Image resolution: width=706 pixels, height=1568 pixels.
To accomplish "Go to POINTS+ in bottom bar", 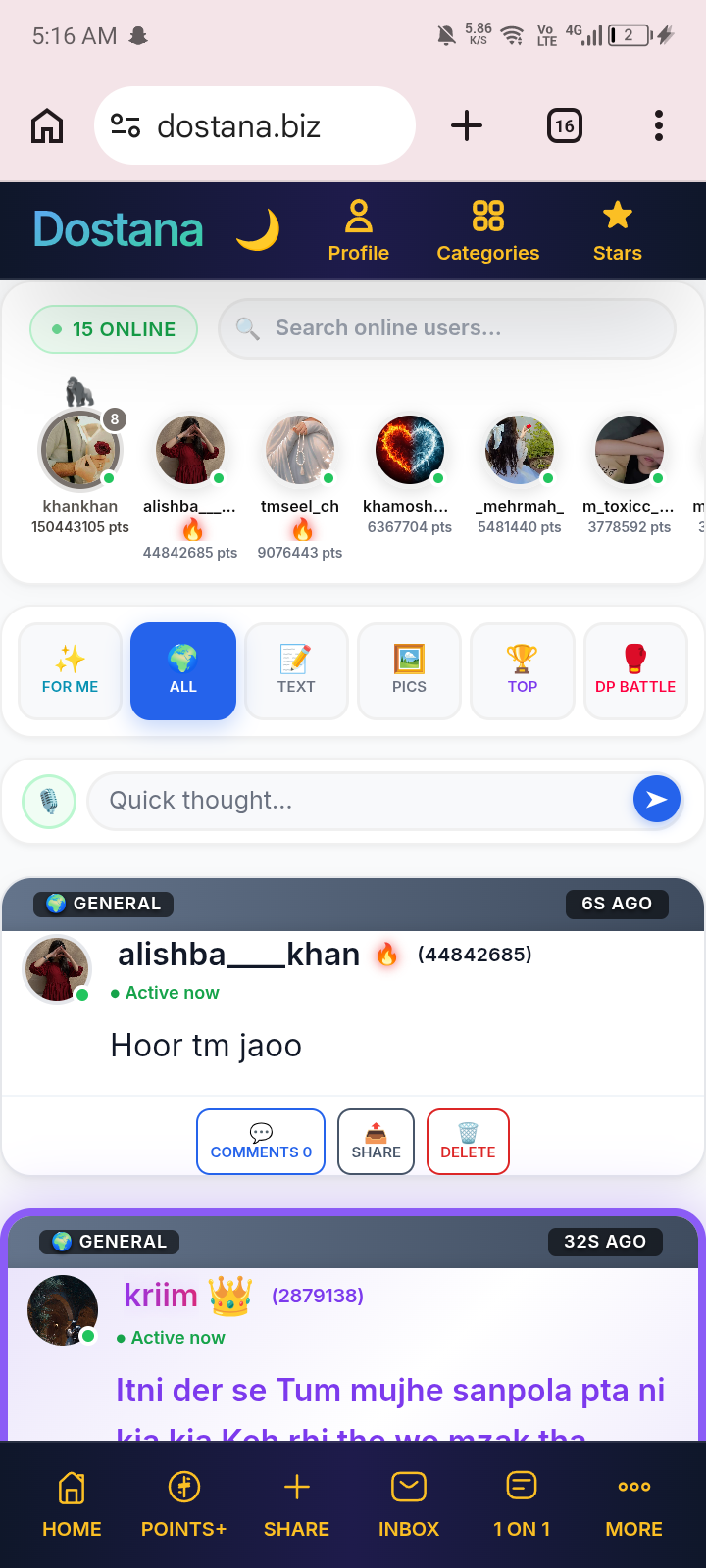I will (x=183, y=1504).
